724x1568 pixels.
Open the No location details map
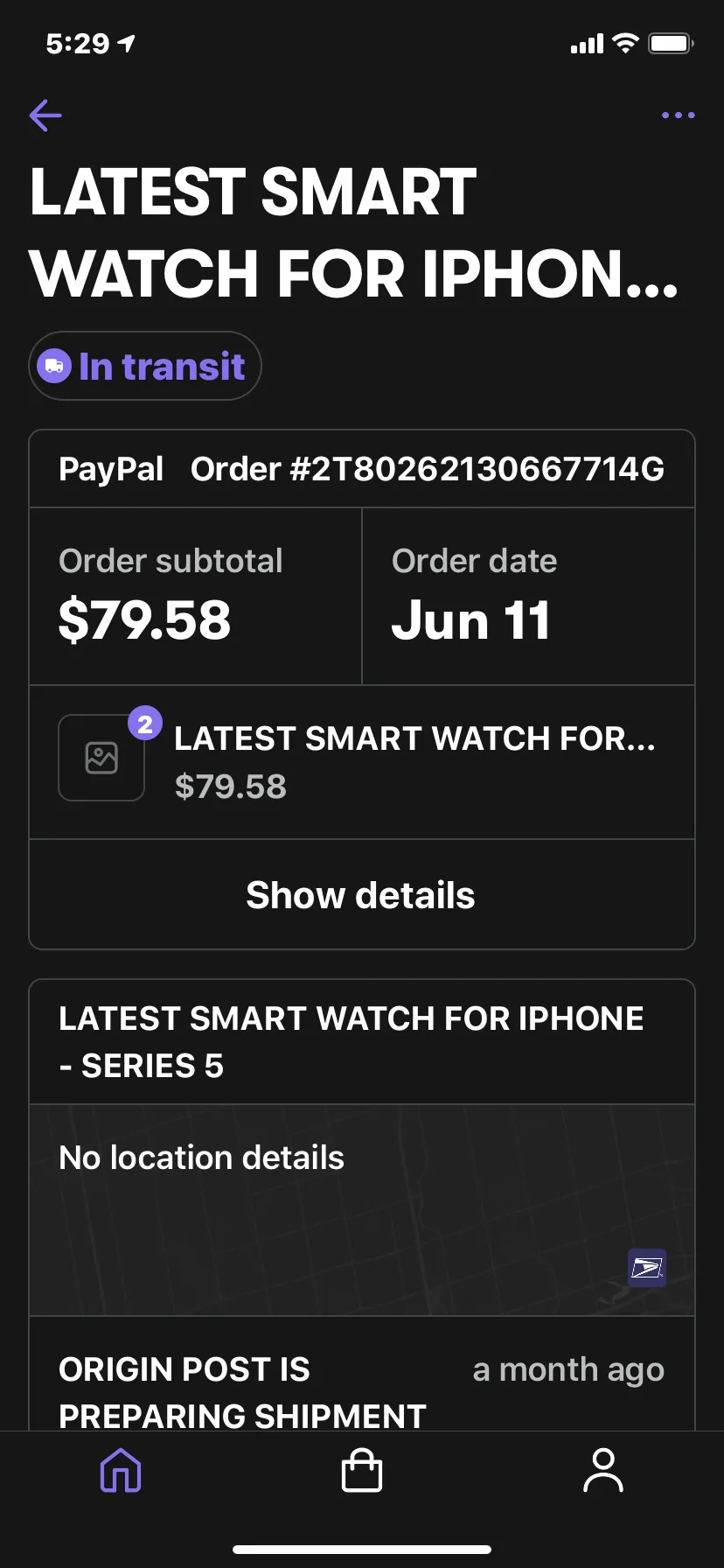361,1210
